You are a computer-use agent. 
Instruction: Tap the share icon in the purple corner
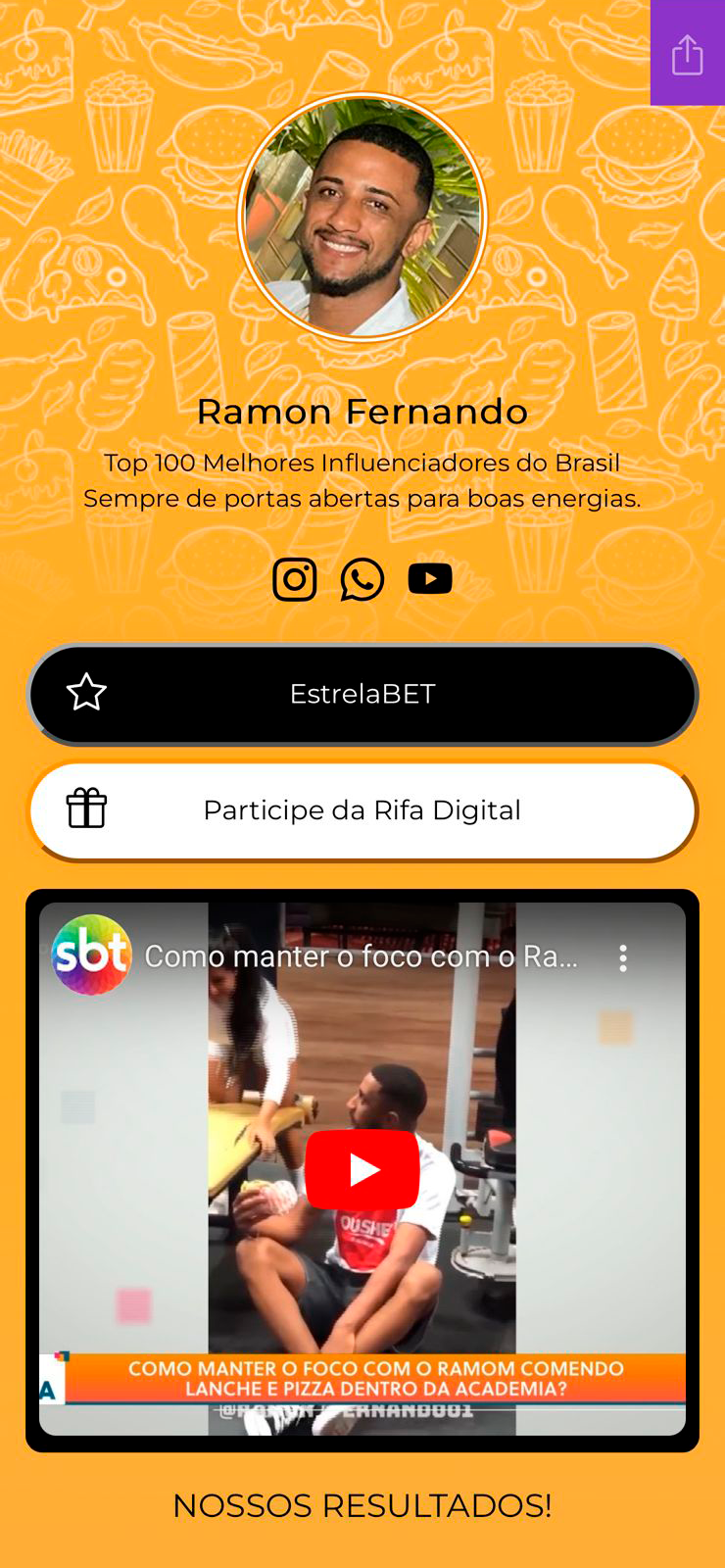(x=687, y=54)
